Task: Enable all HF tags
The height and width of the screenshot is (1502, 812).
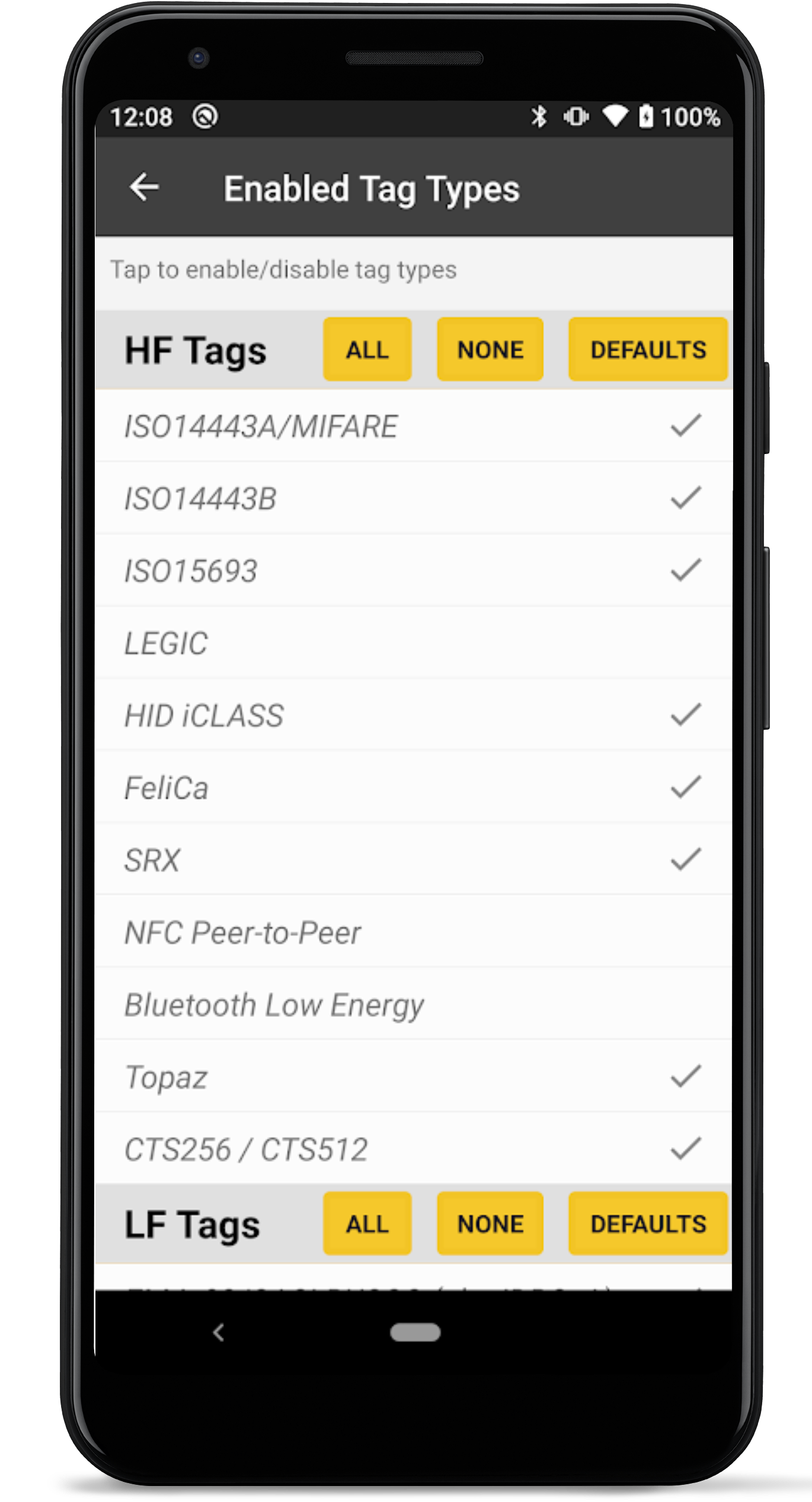Action: (x=367, y=349)
